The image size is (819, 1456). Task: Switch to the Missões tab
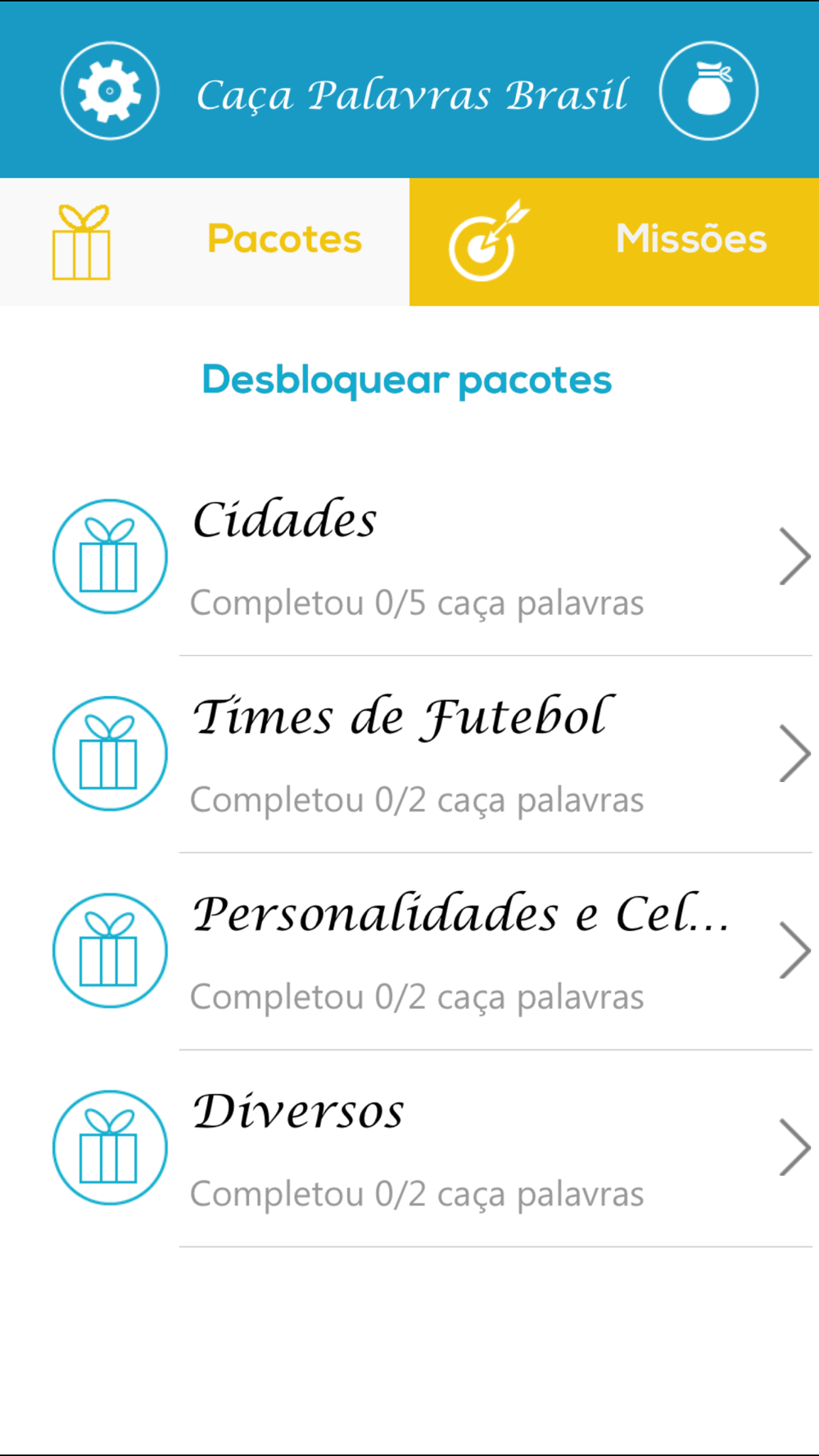614,242
